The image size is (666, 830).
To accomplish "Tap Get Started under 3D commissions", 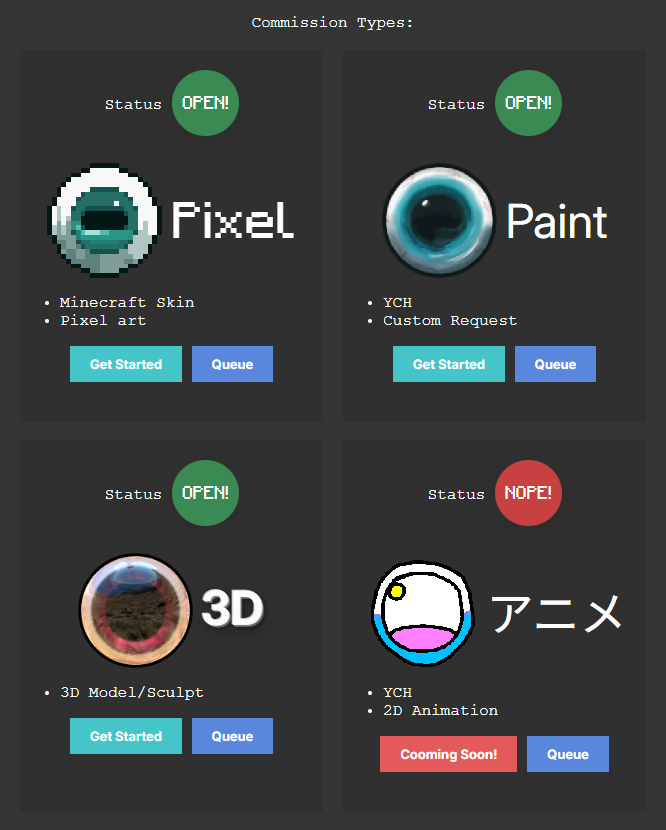I will 125,736.
